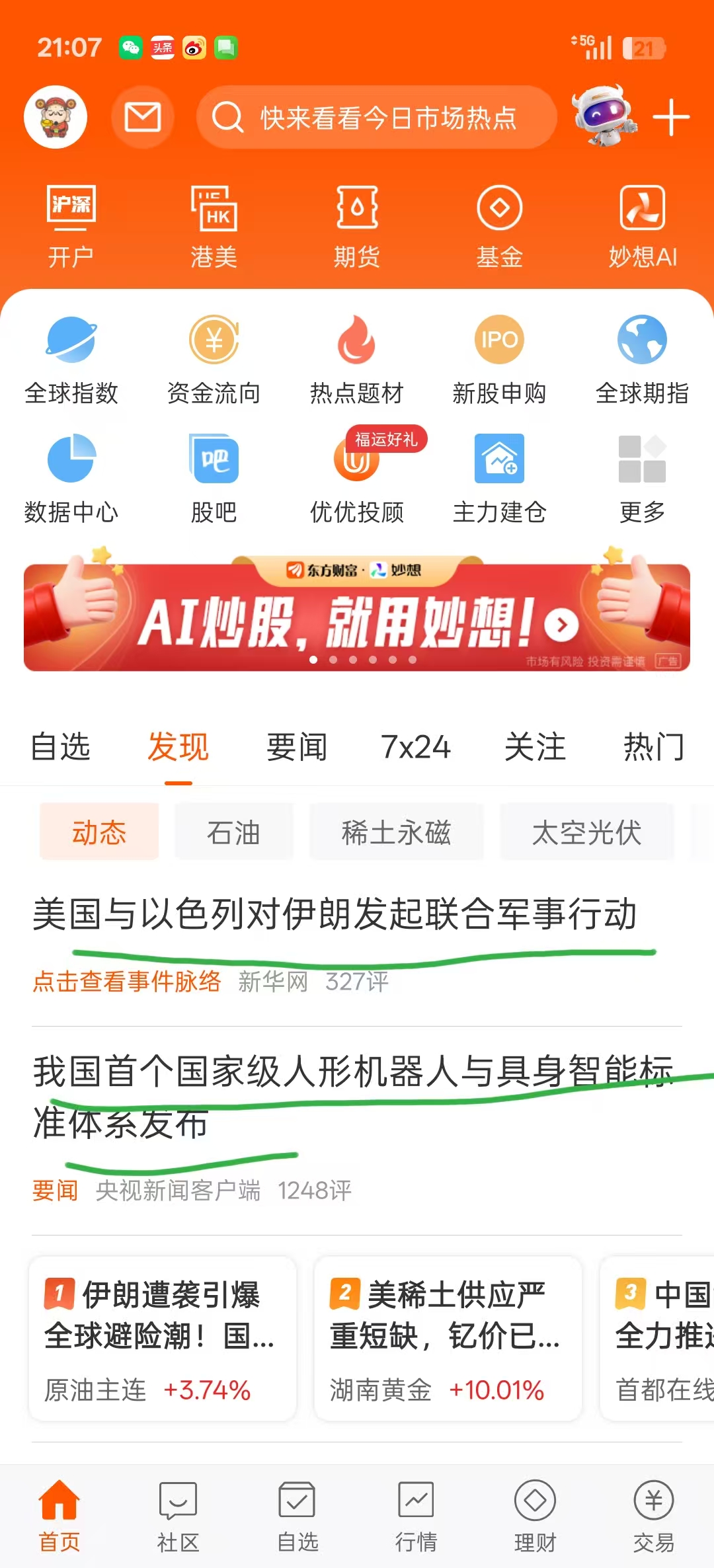This screenshot has width=714, height=1568.
Task: Open the profile avatar
Action: [56, 117]
